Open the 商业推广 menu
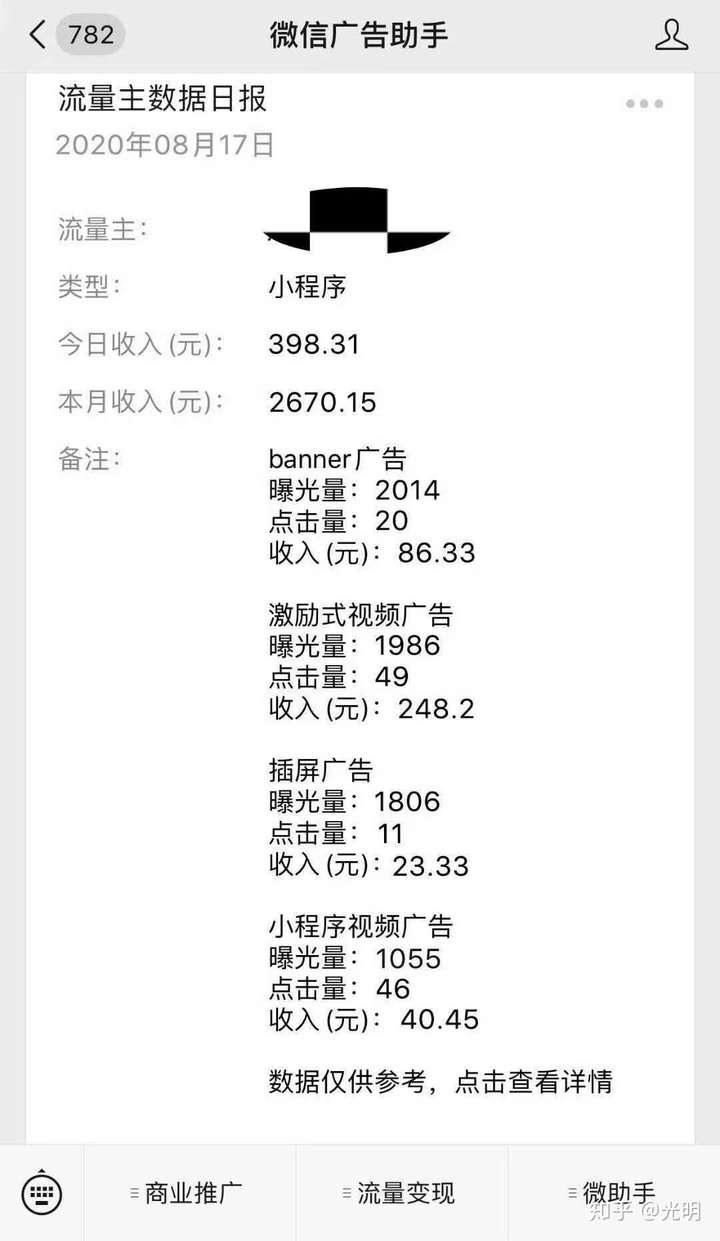 tap(190, 1193)
